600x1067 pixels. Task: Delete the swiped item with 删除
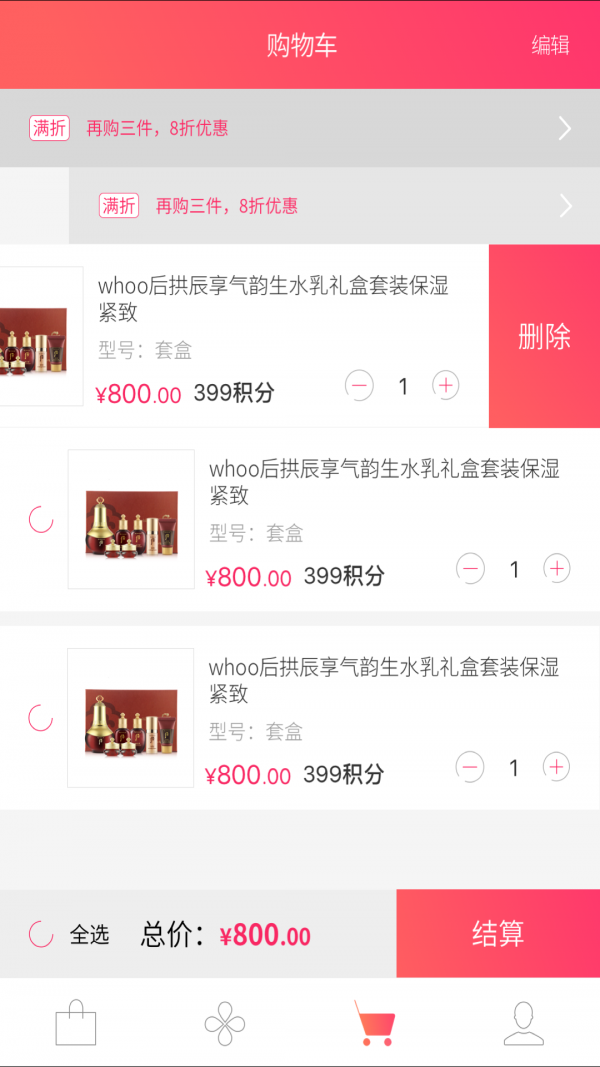(x=544, y=337)
